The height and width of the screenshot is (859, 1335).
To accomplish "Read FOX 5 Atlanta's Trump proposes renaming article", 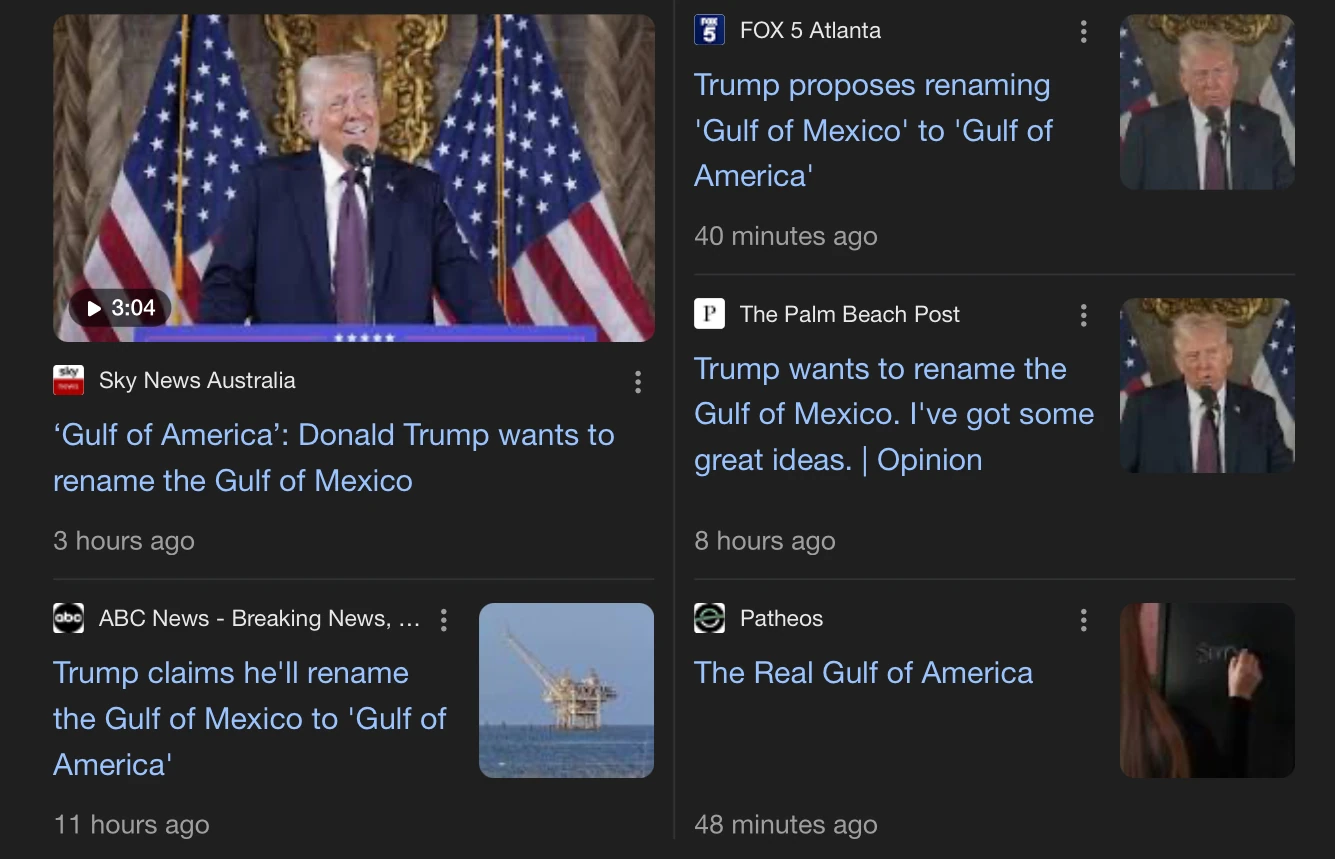I will 873,130.
